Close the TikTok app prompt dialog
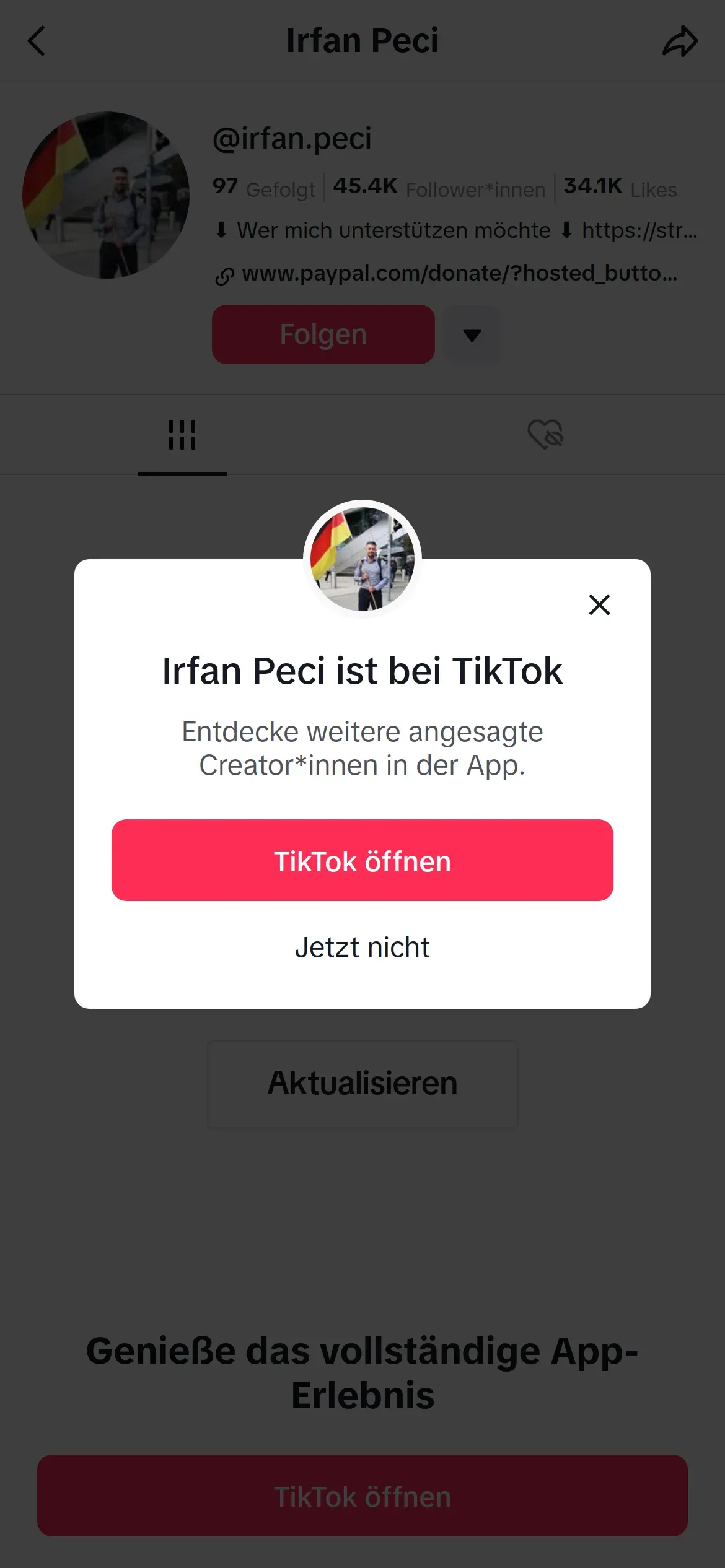 (x=599, y=604)
